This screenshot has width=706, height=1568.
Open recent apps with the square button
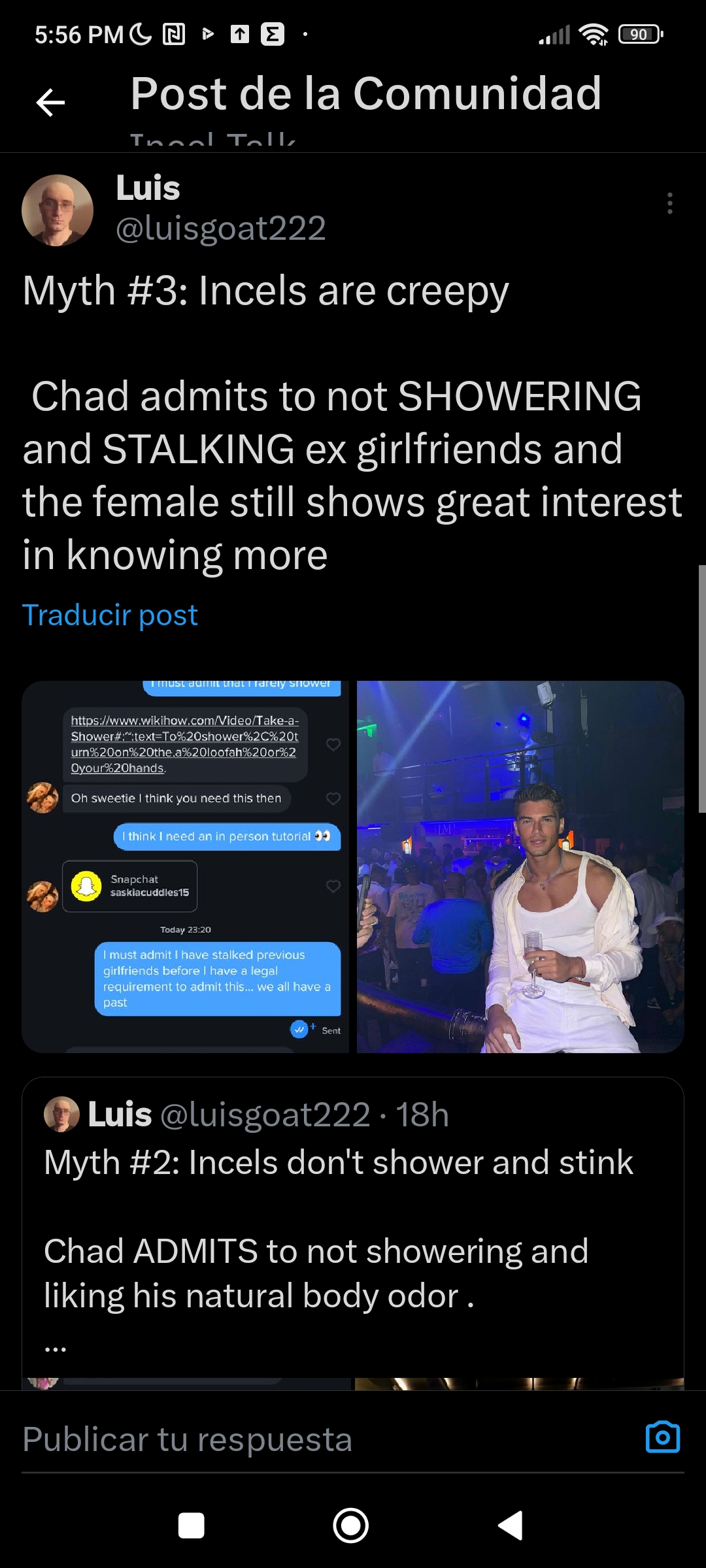coord(192,1526)
